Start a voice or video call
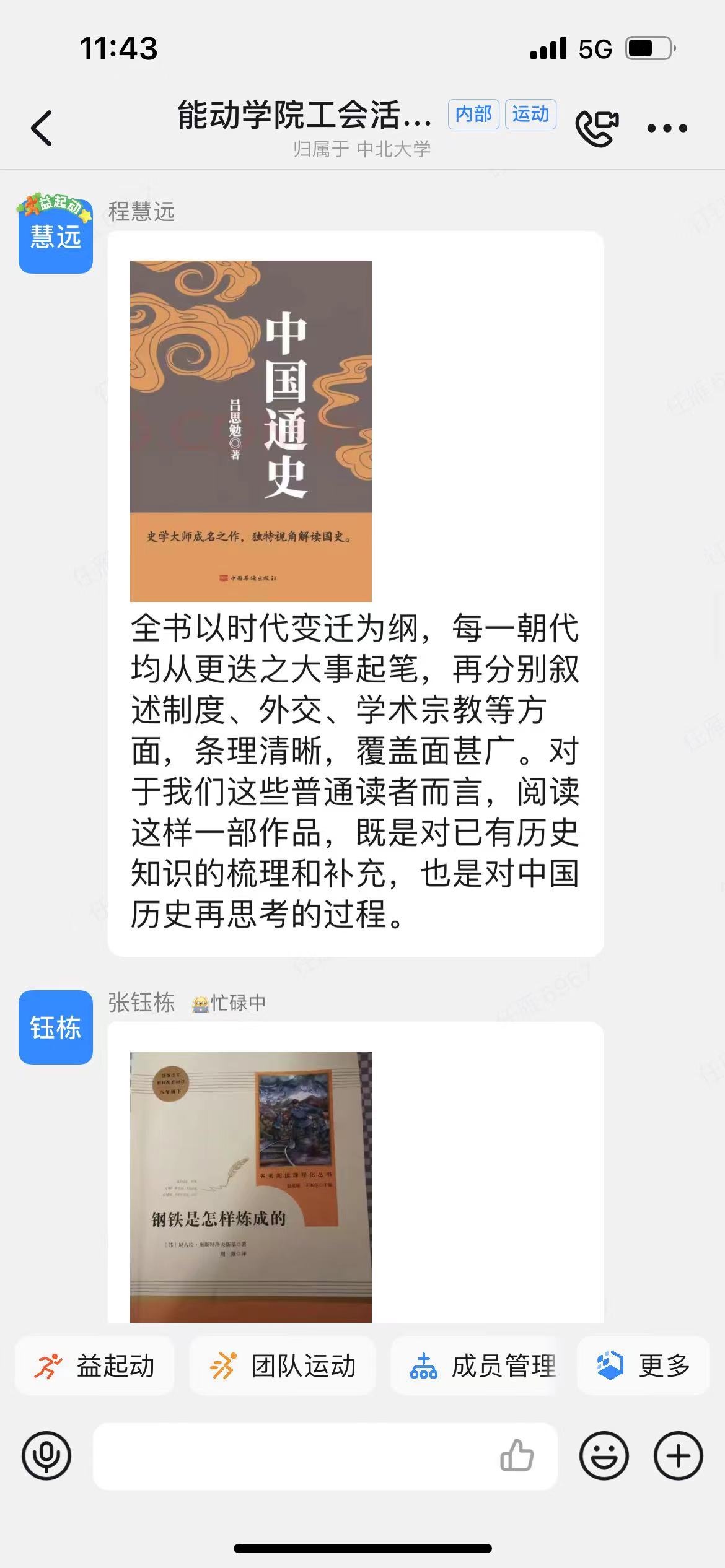Screen dimensions: 725x1568 (597, 128)
